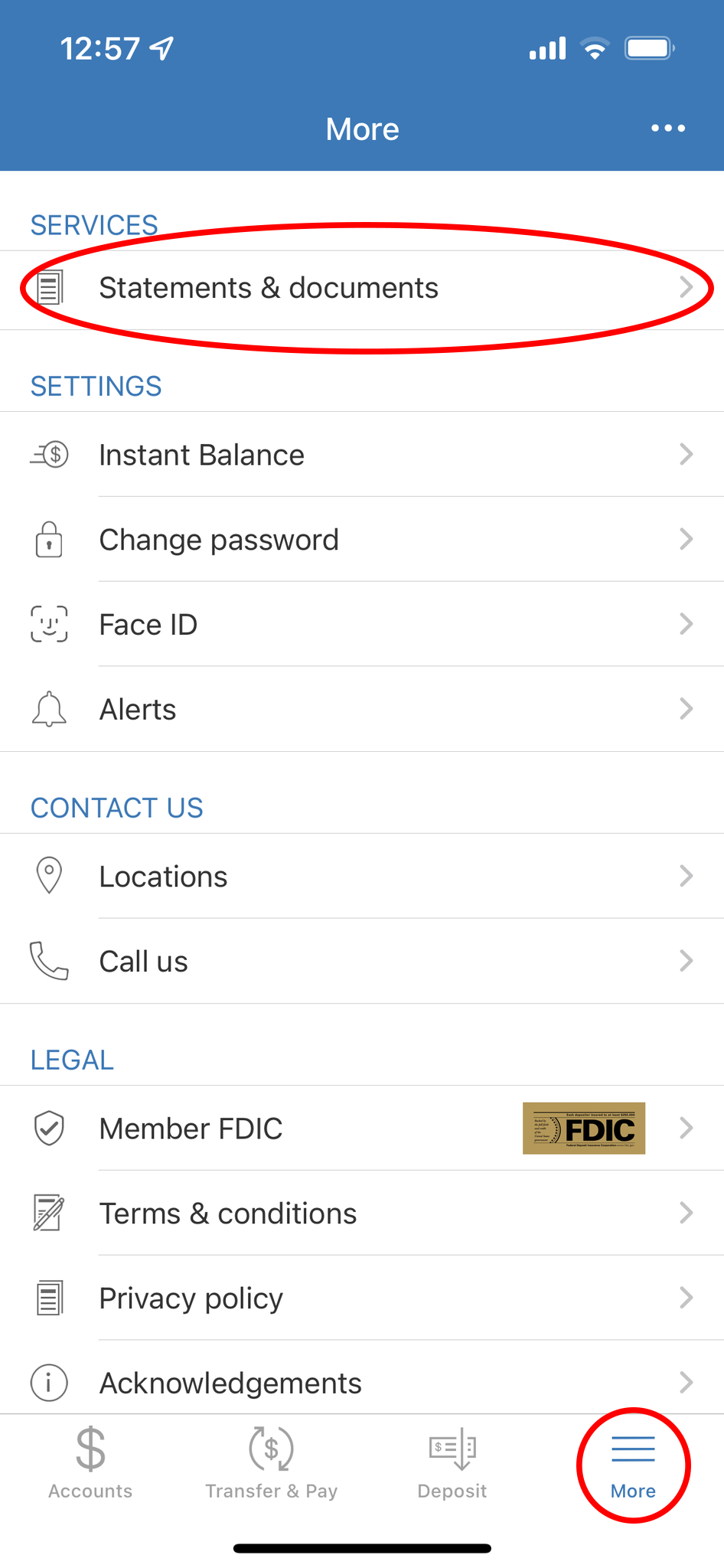Open Face ID settings via its chevron
The height and width of the screenshot is (1568, 724).
pos(686,624)
